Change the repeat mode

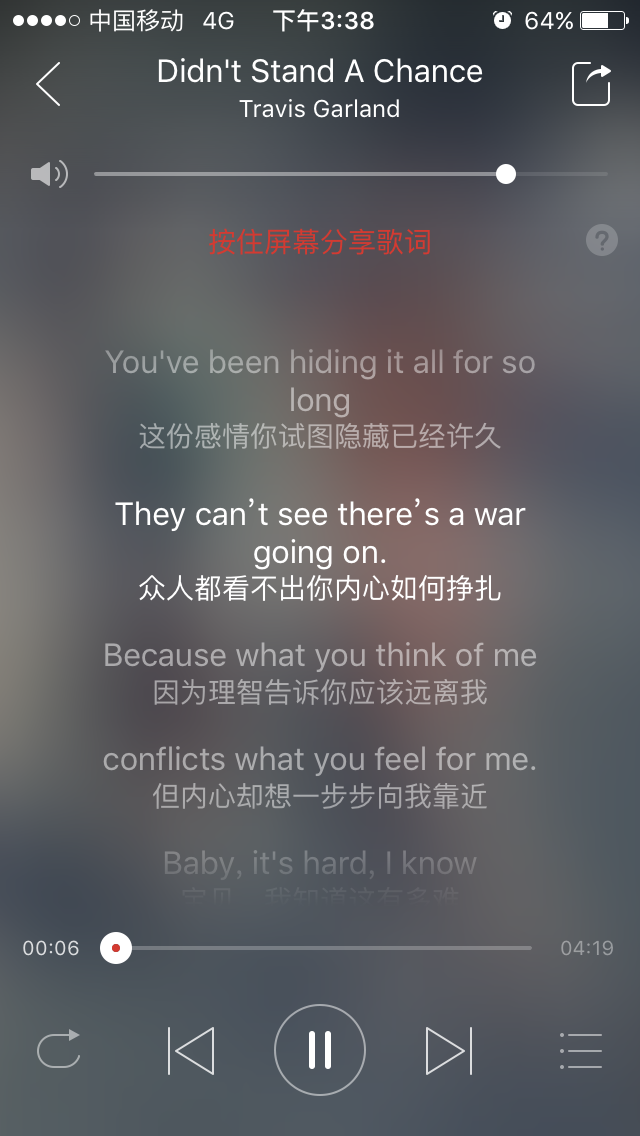[59, 1050]
